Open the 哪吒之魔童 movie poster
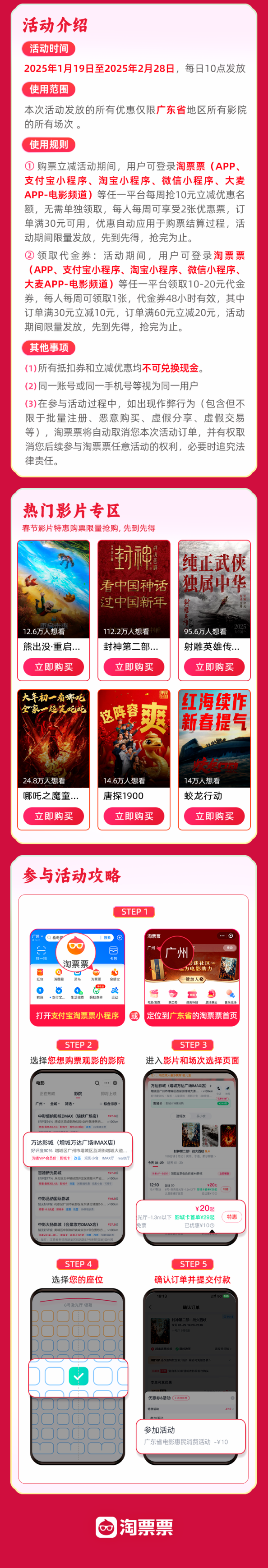Viewport: 268px width, 1568px height. click(x=54, y=738)
